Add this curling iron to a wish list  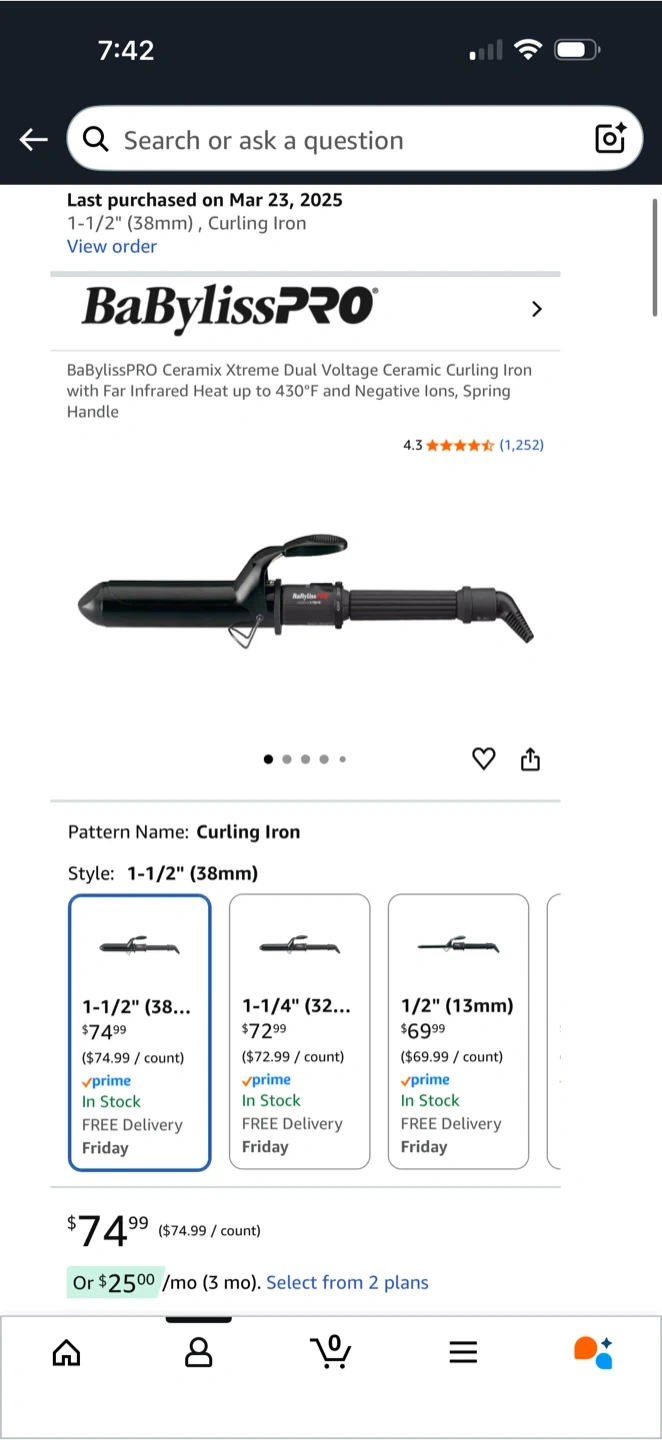(484, 760)
